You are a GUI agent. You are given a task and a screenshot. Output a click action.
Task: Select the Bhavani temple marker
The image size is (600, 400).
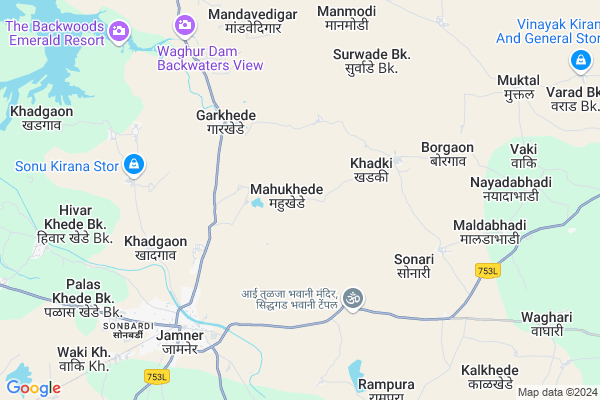pos(352,298)
